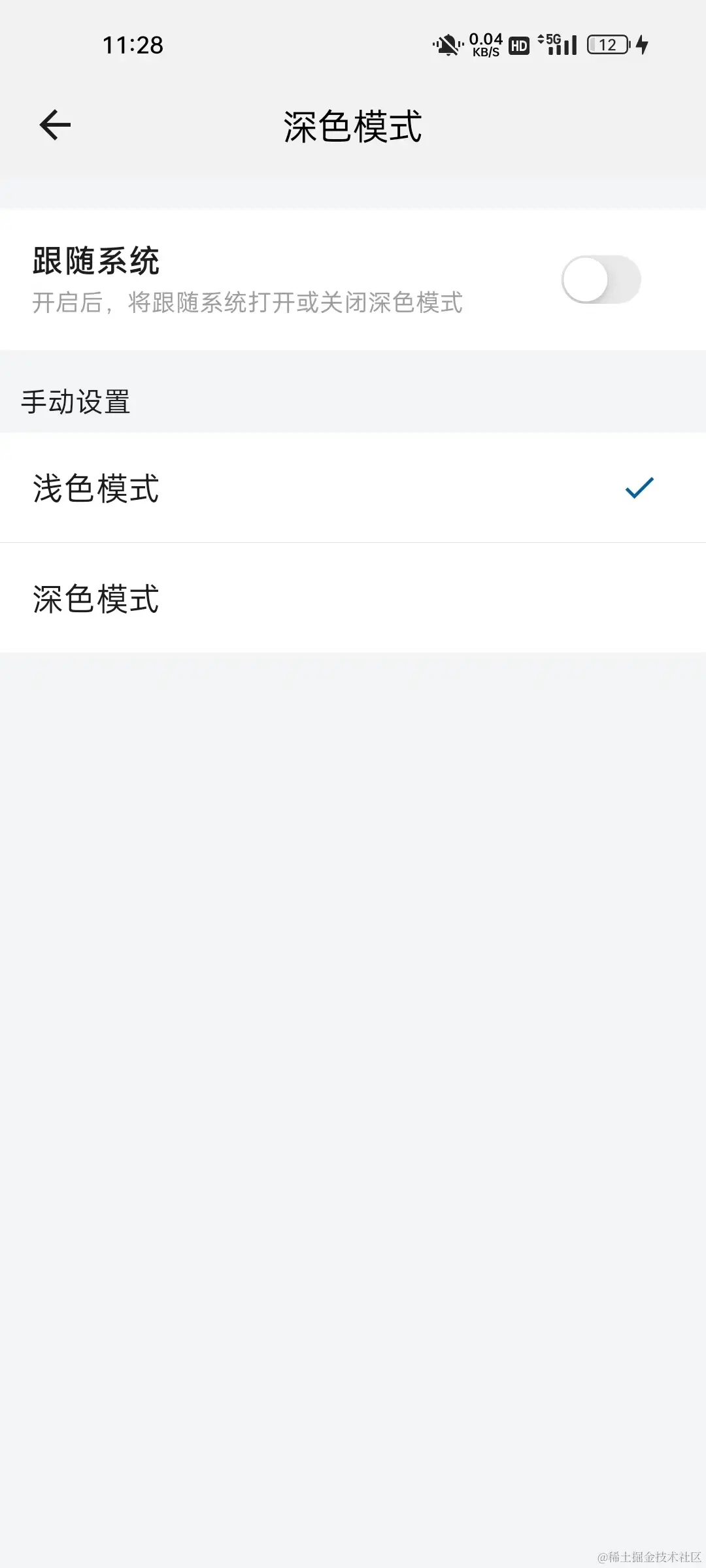Go back from the 深色模式 page

(x=55, y=125)
